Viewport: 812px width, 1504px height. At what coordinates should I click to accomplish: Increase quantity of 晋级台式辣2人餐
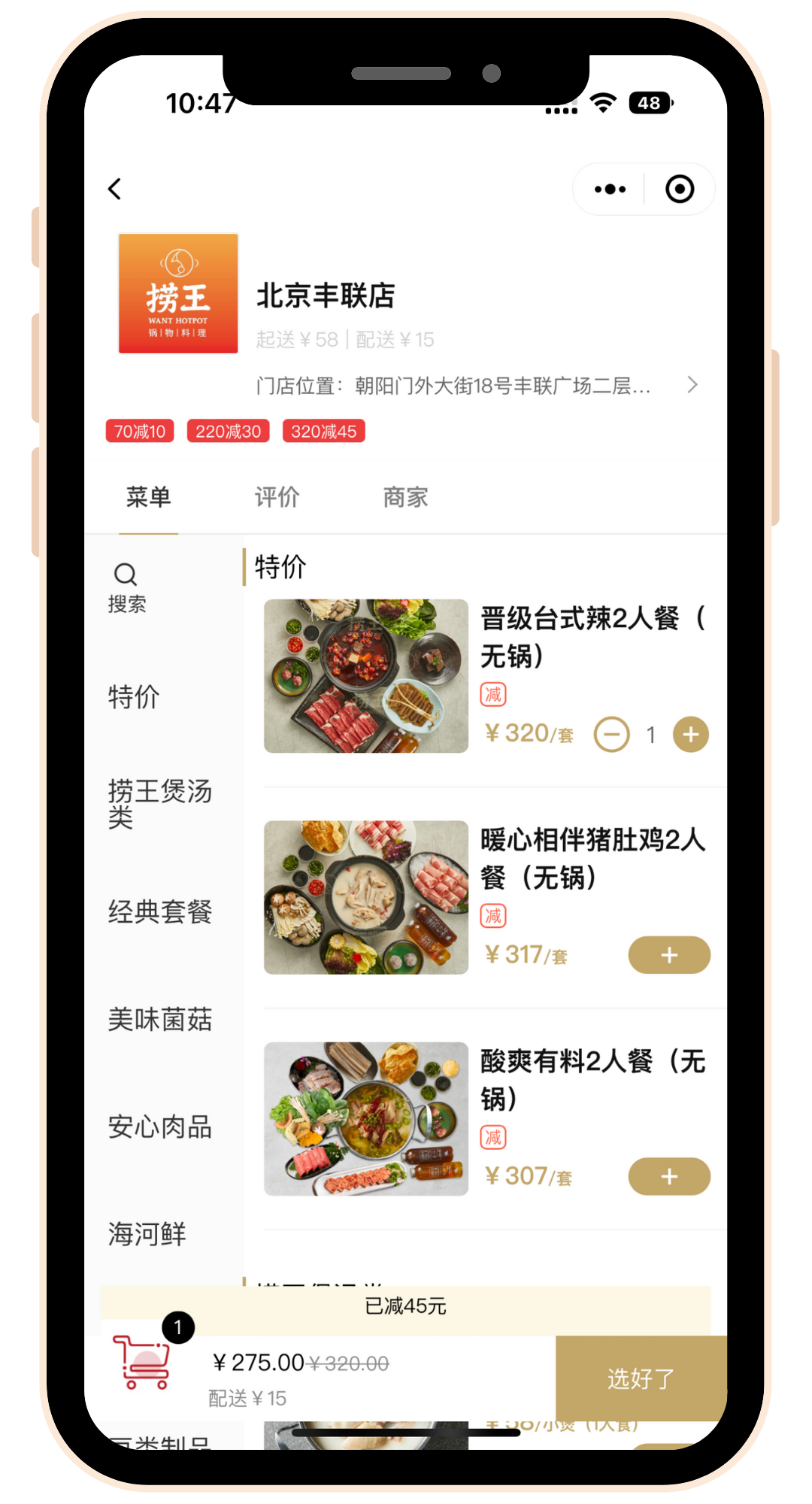[x=691, y=734]
